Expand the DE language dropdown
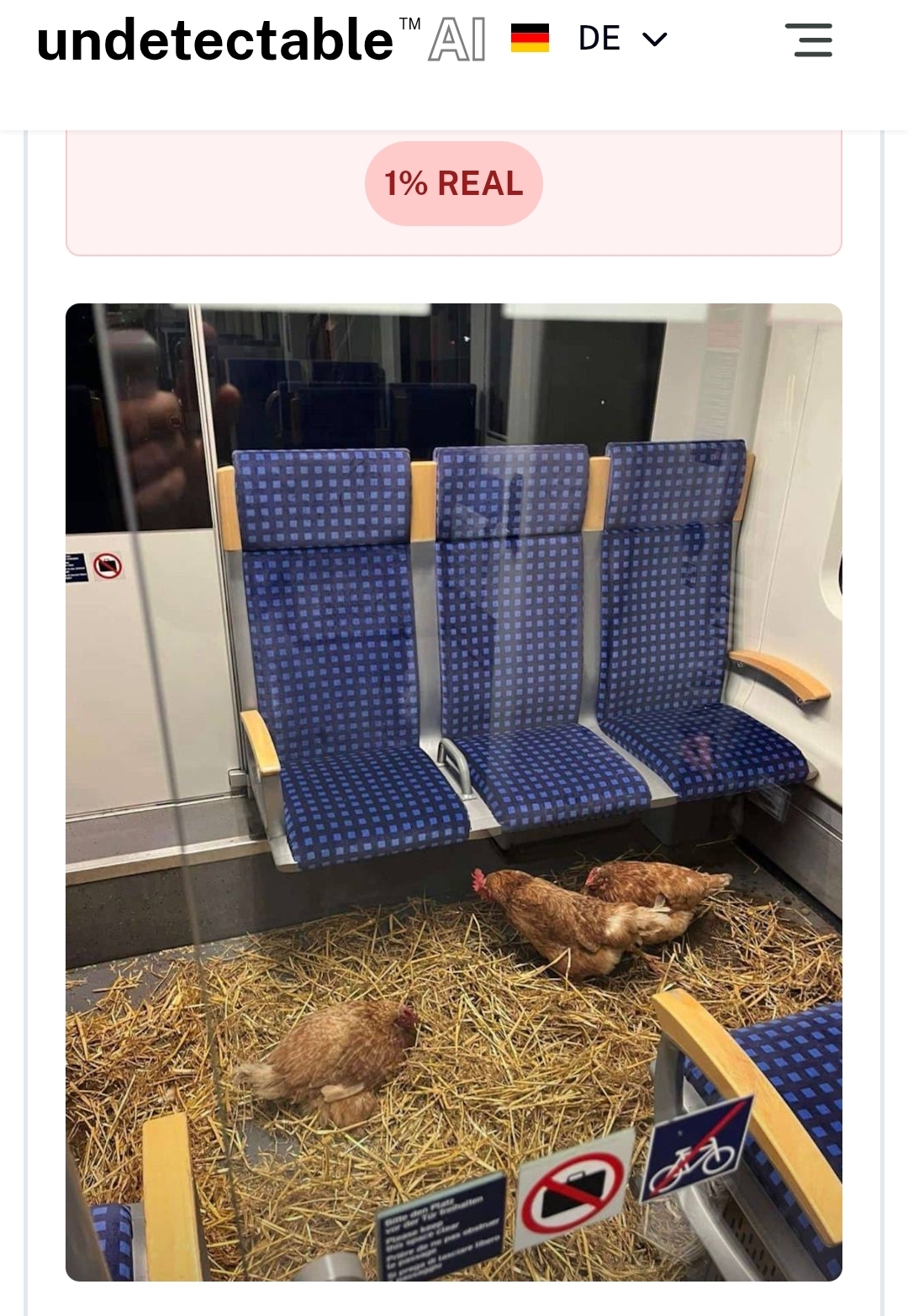The image size is (908, 1316). click(x=622, y=39)
